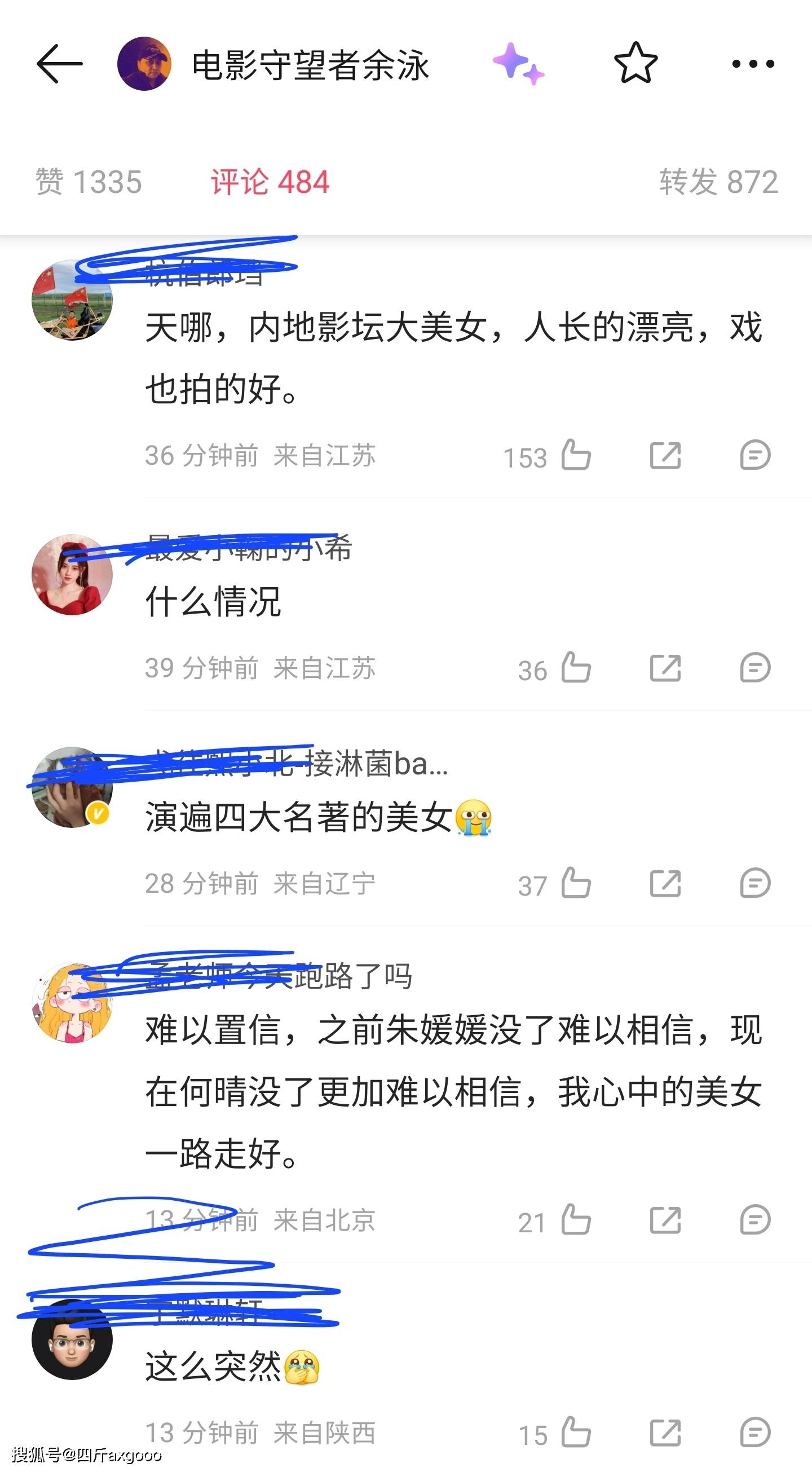Image resolution: width=812 pixels, height=1472 pixels.
Task: Open the avatar of the 什么情况 commenter
Action: coord(72,575)
